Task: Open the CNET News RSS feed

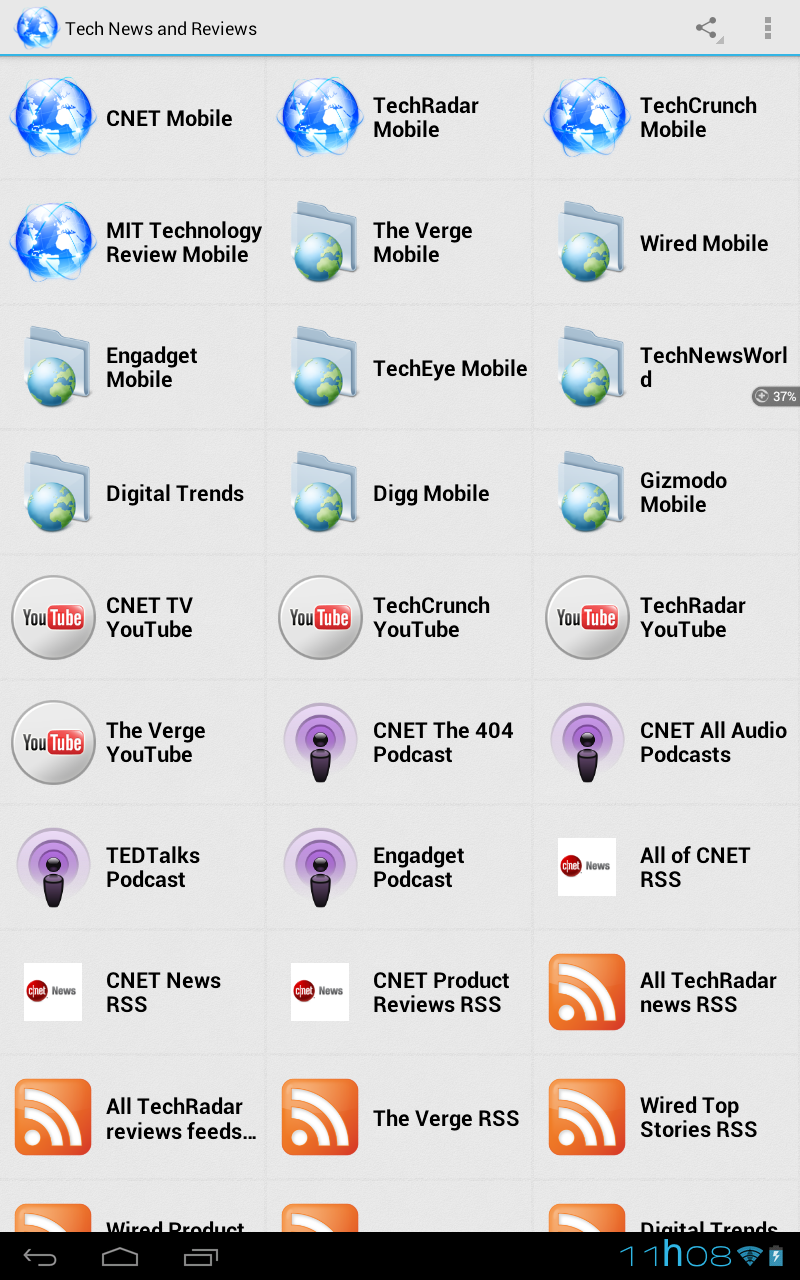Action: click(x=133, y=993)
